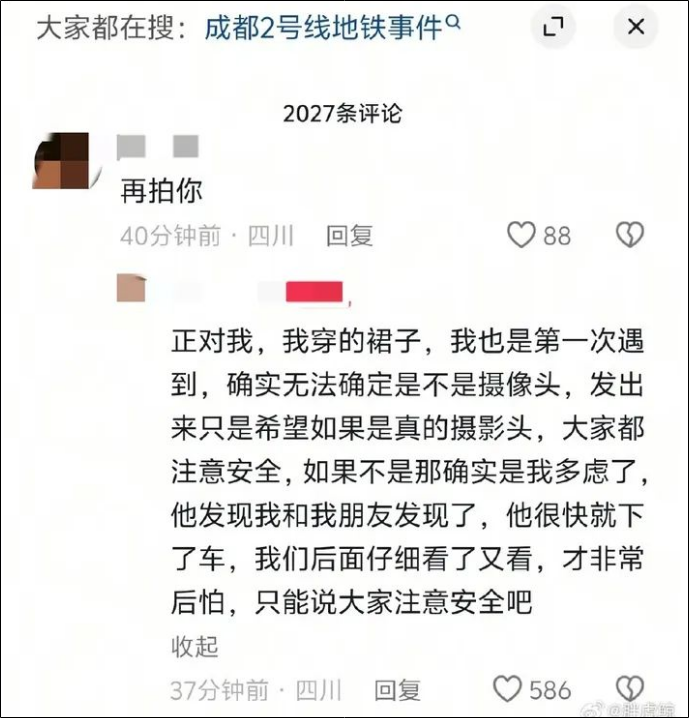Dislike the 再拍你 comment
The height and width of the screenshot is (718, 689).
[x=628, y=235]
